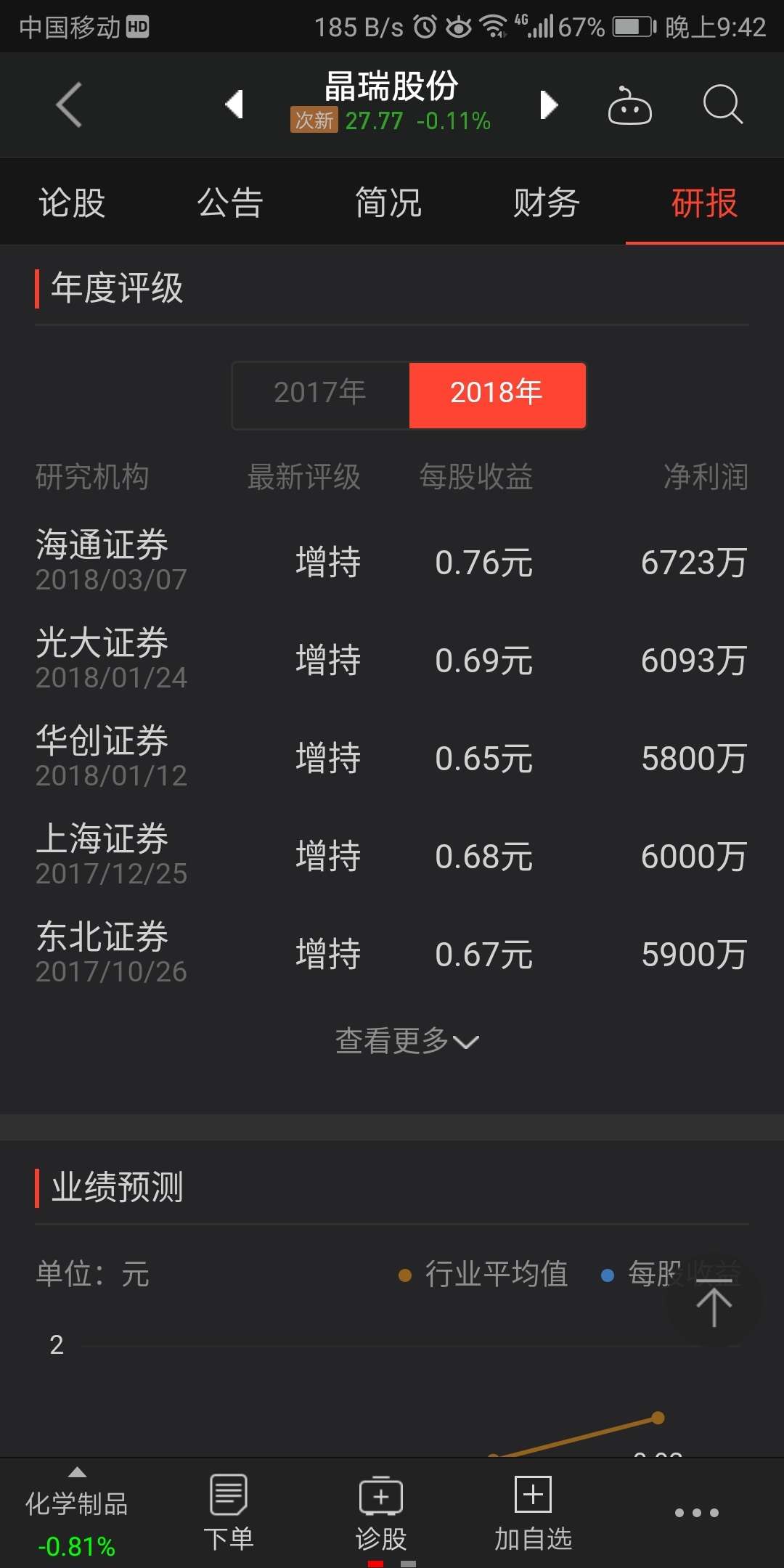Open the 财务 tab

(546, 203)
